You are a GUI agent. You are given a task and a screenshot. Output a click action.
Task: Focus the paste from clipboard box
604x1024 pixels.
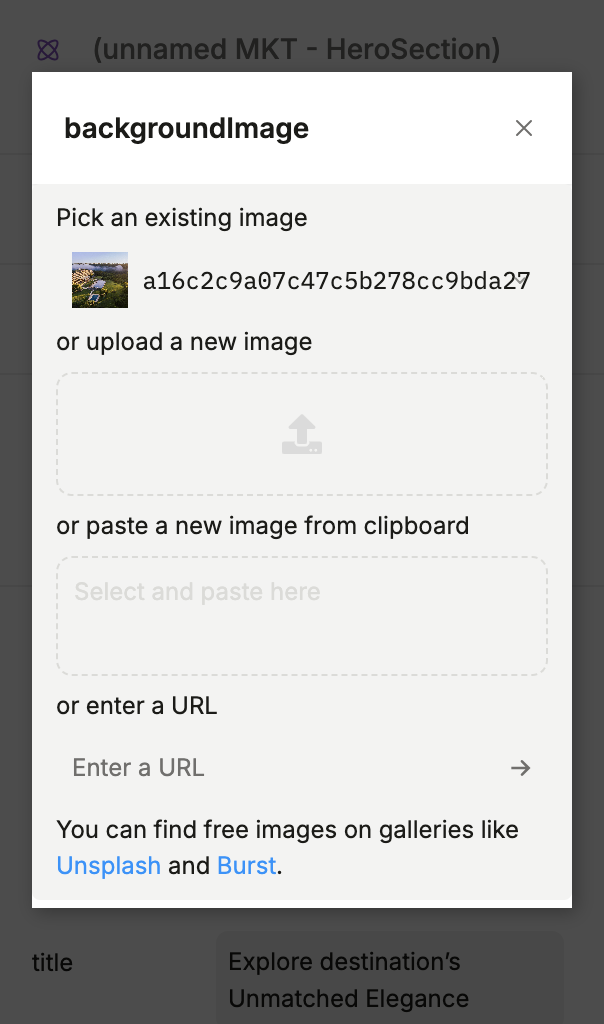click(301, 615)
